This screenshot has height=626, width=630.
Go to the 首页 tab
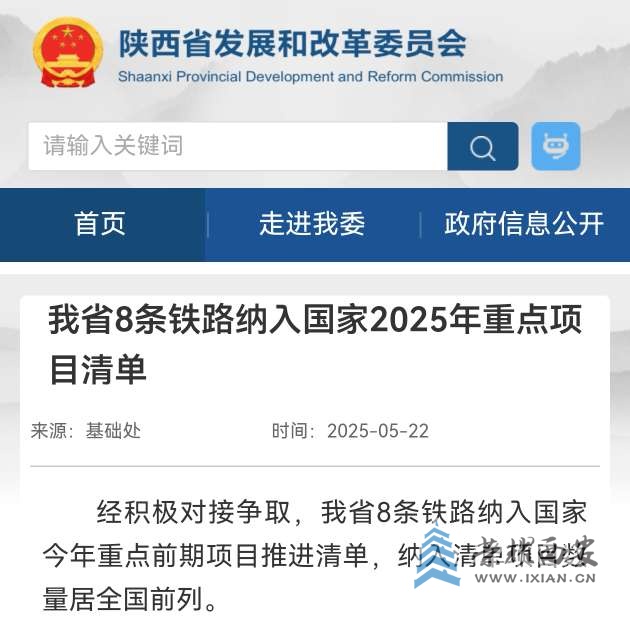point(101,224)
